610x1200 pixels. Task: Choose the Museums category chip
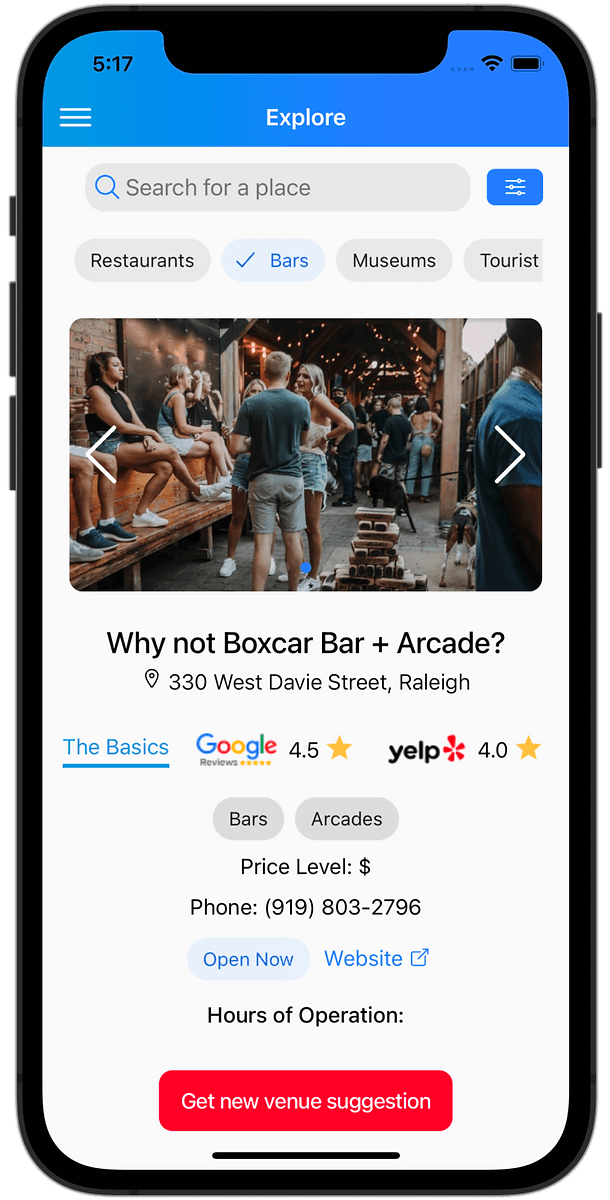(x=394, y=261)
